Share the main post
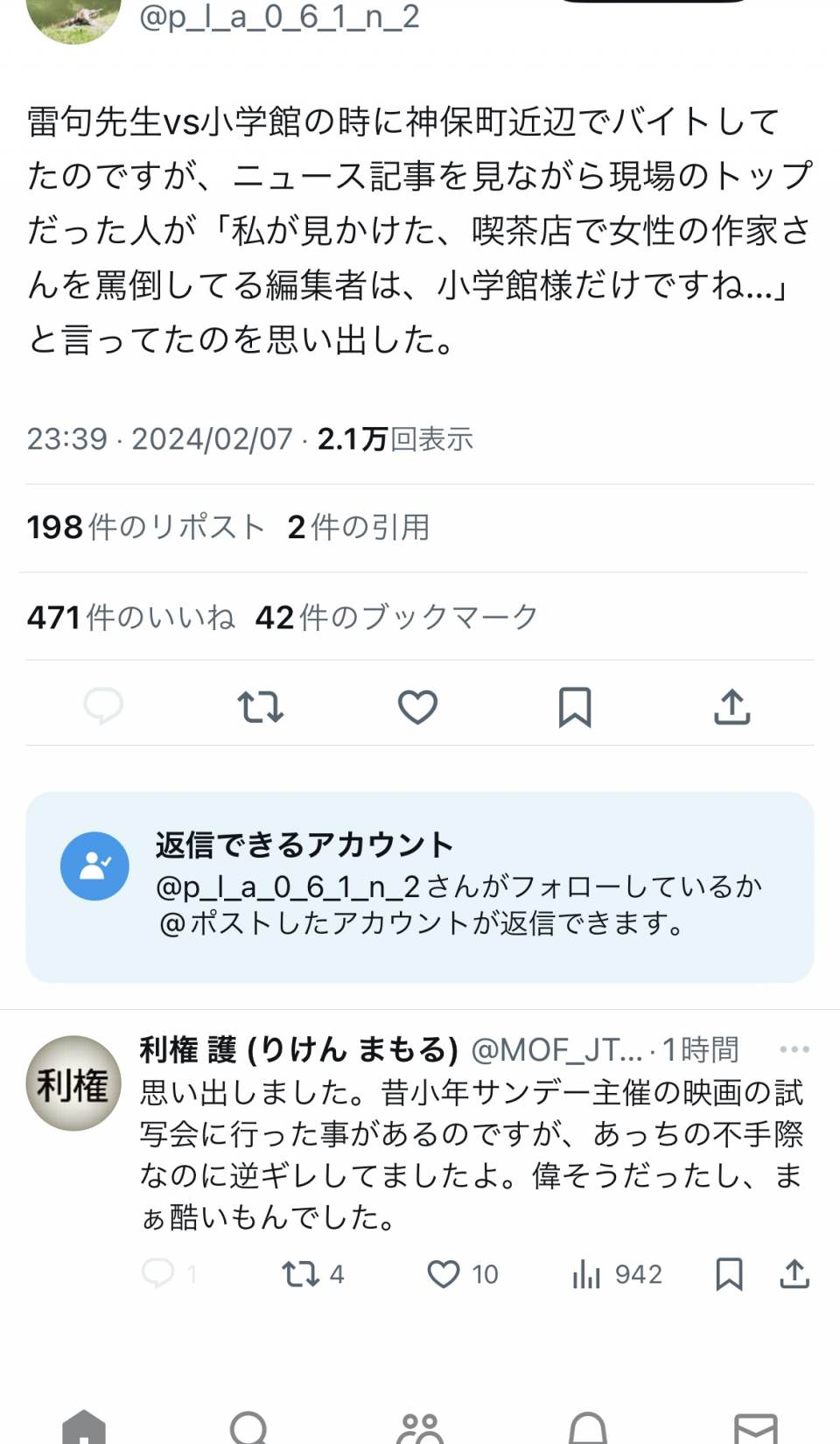This screenshot has width=840, height=1444. point(732,706)
